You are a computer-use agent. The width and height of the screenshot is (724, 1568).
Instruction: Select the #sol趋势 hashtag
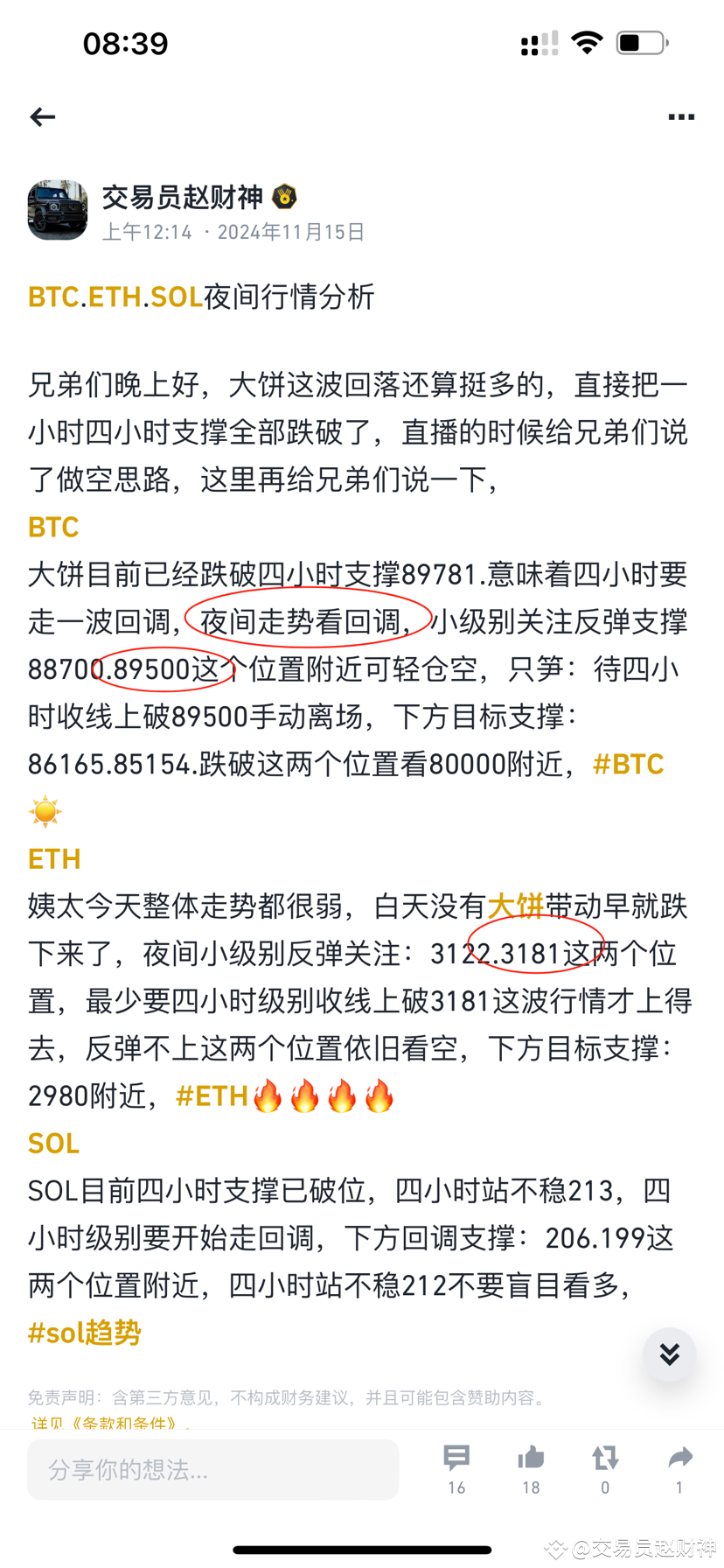84,1333
